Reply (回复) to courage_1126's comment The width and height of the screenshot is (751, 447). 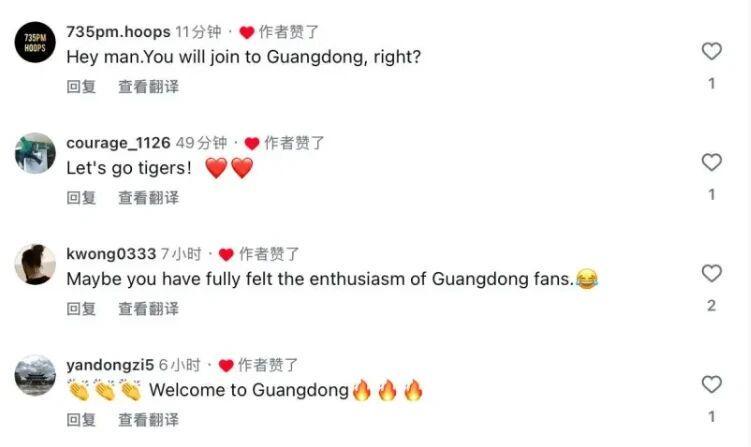coord(81,198)
